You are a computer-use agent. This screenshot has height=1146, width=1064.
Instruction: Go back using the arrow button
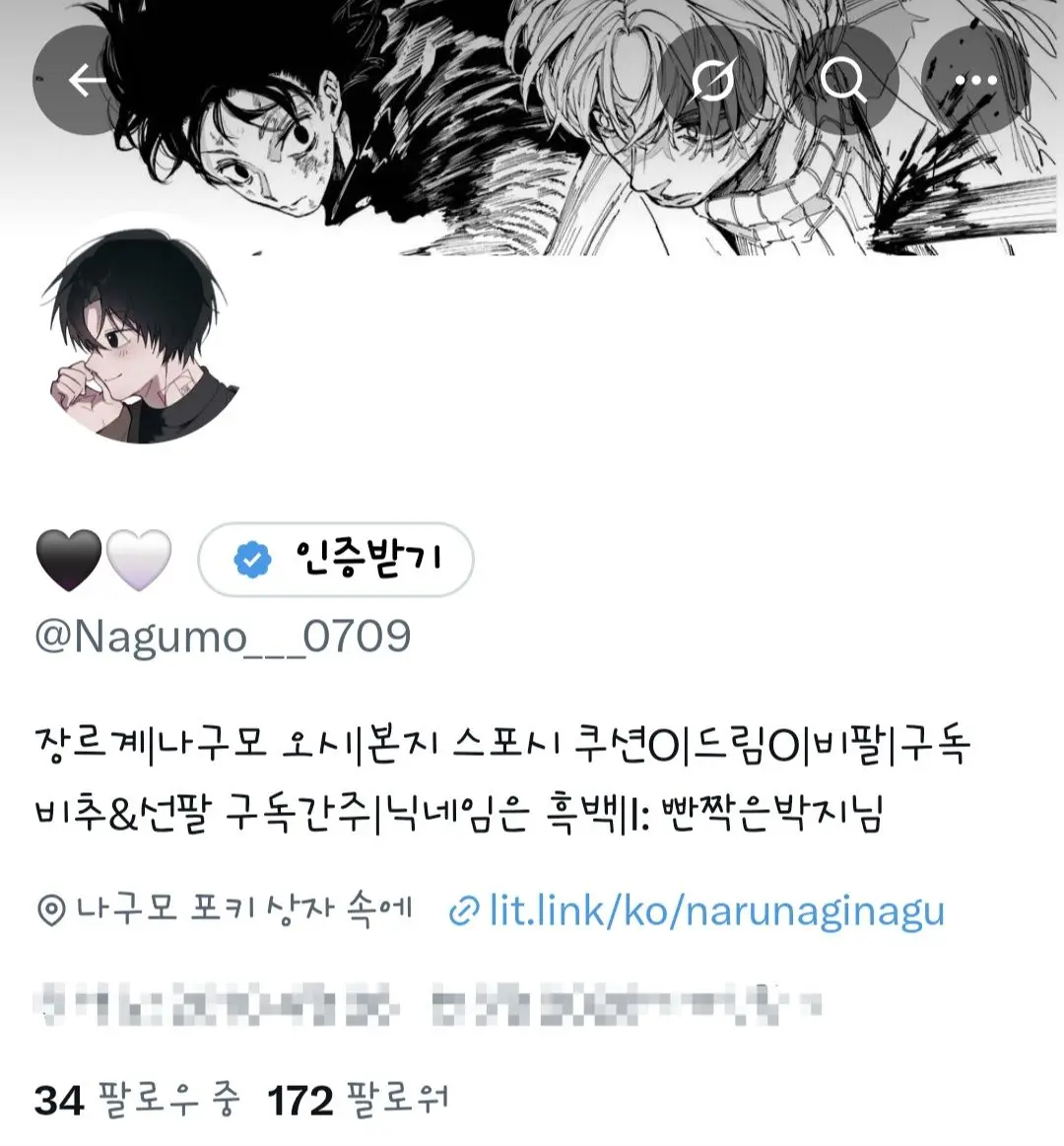tap(87, 81)
